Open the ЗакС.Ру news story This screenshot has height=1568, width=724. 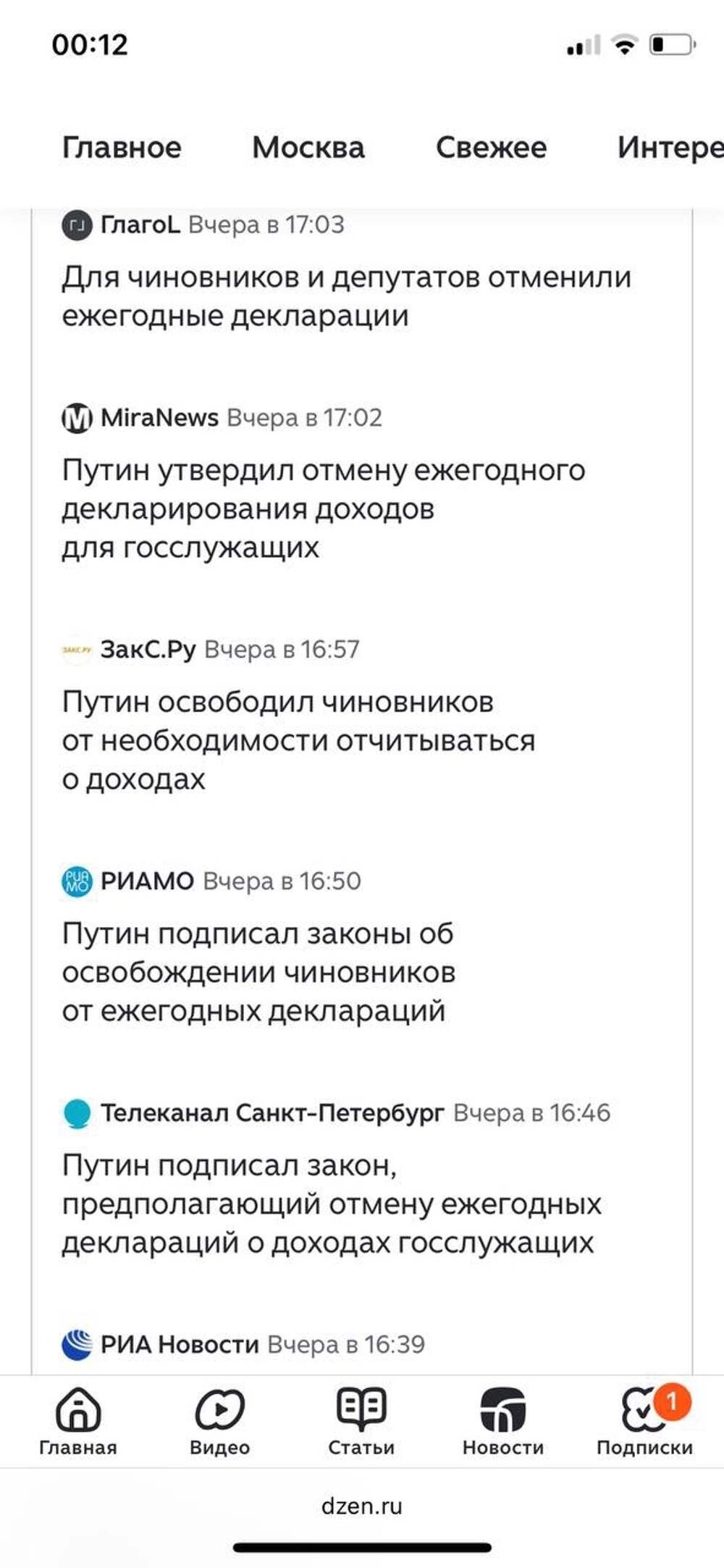coord(298,740)
